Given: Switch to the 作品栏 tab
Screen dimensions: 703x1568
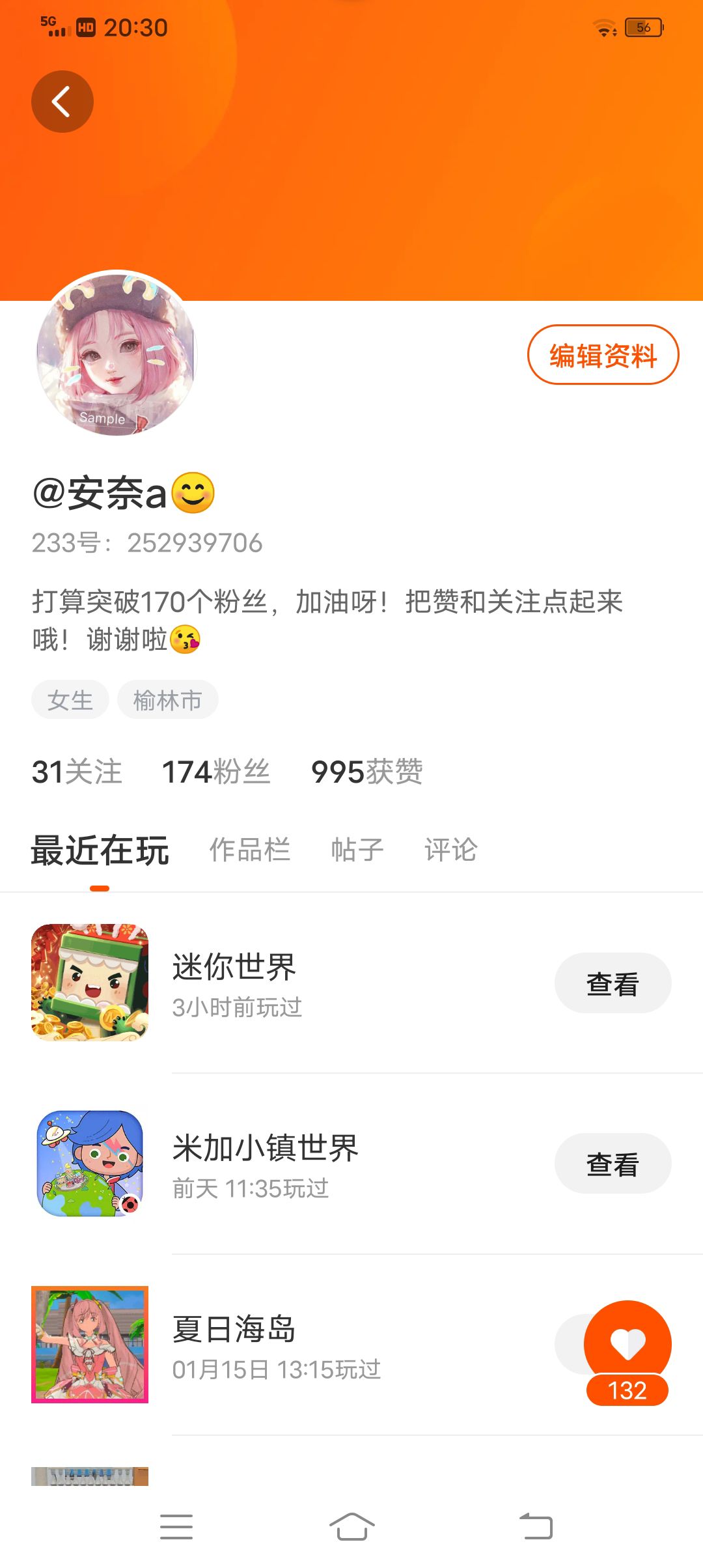Looking at the screenshot, I should pyautogui.click(x=249, y=850).
